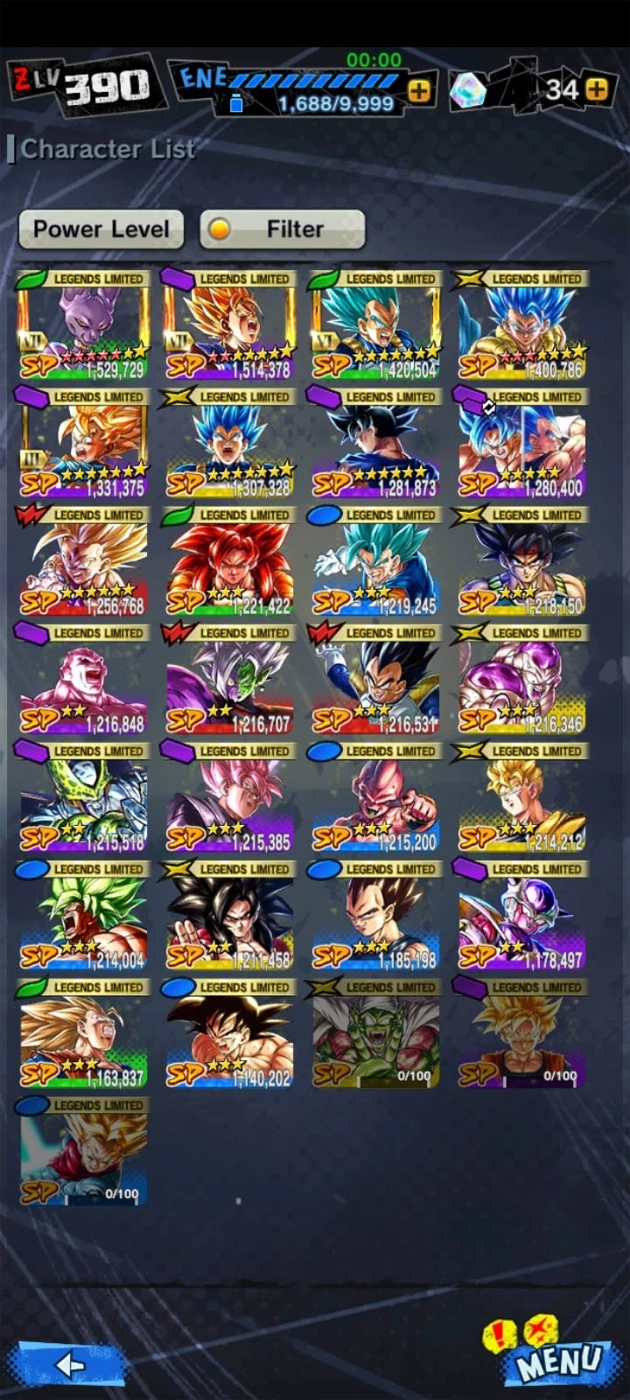630x1400 pixels.
Task: Select character with power level 1,214,004
Action: (x=83, y=915)
